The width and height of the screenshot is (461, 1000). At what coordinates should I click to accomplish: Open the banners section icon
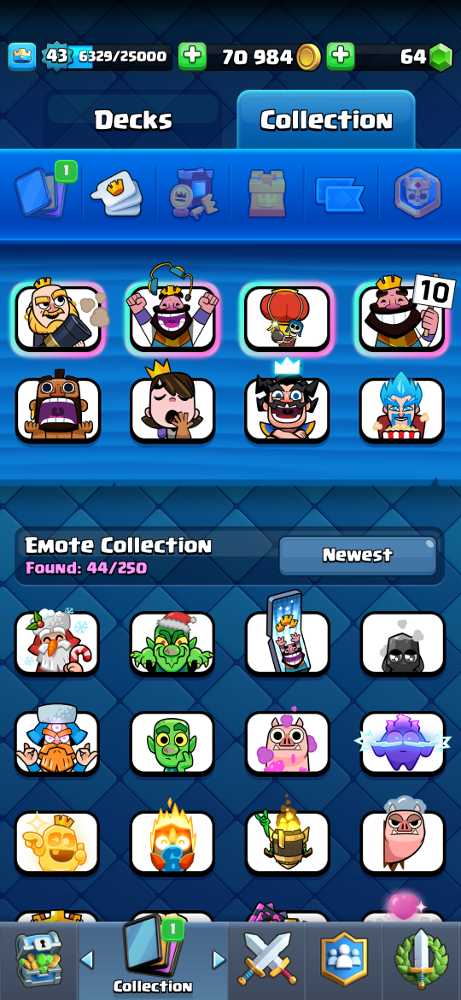click(340, 194)
